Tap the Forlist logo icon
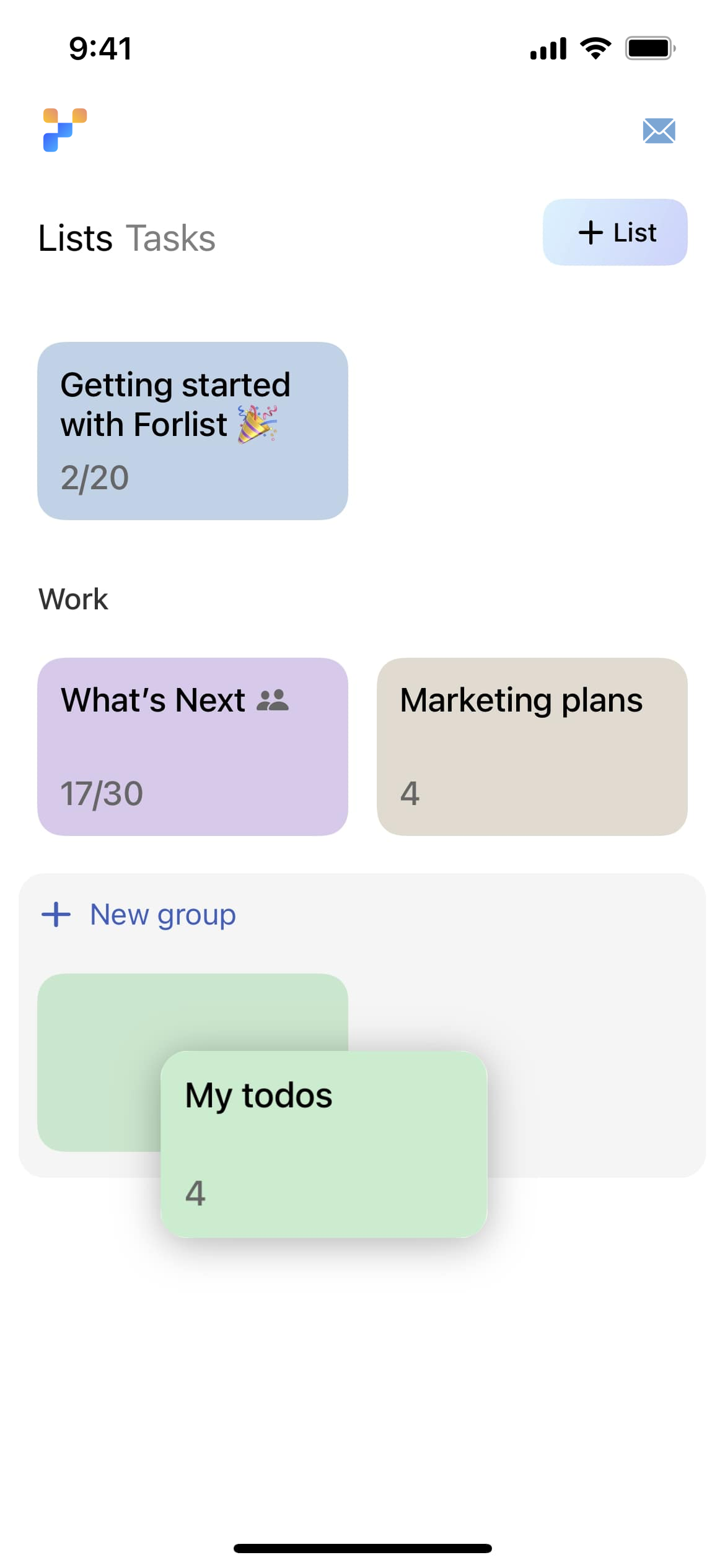This screenshot has height=1568, width=725. (x=65, y=130)
